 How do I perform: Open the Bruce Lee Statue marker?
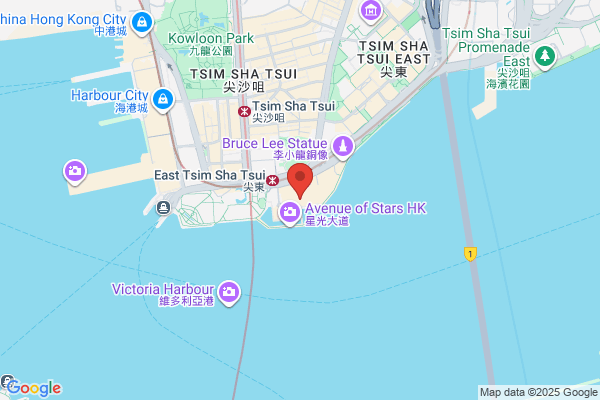pyautogui.click(x=343, y=147)
